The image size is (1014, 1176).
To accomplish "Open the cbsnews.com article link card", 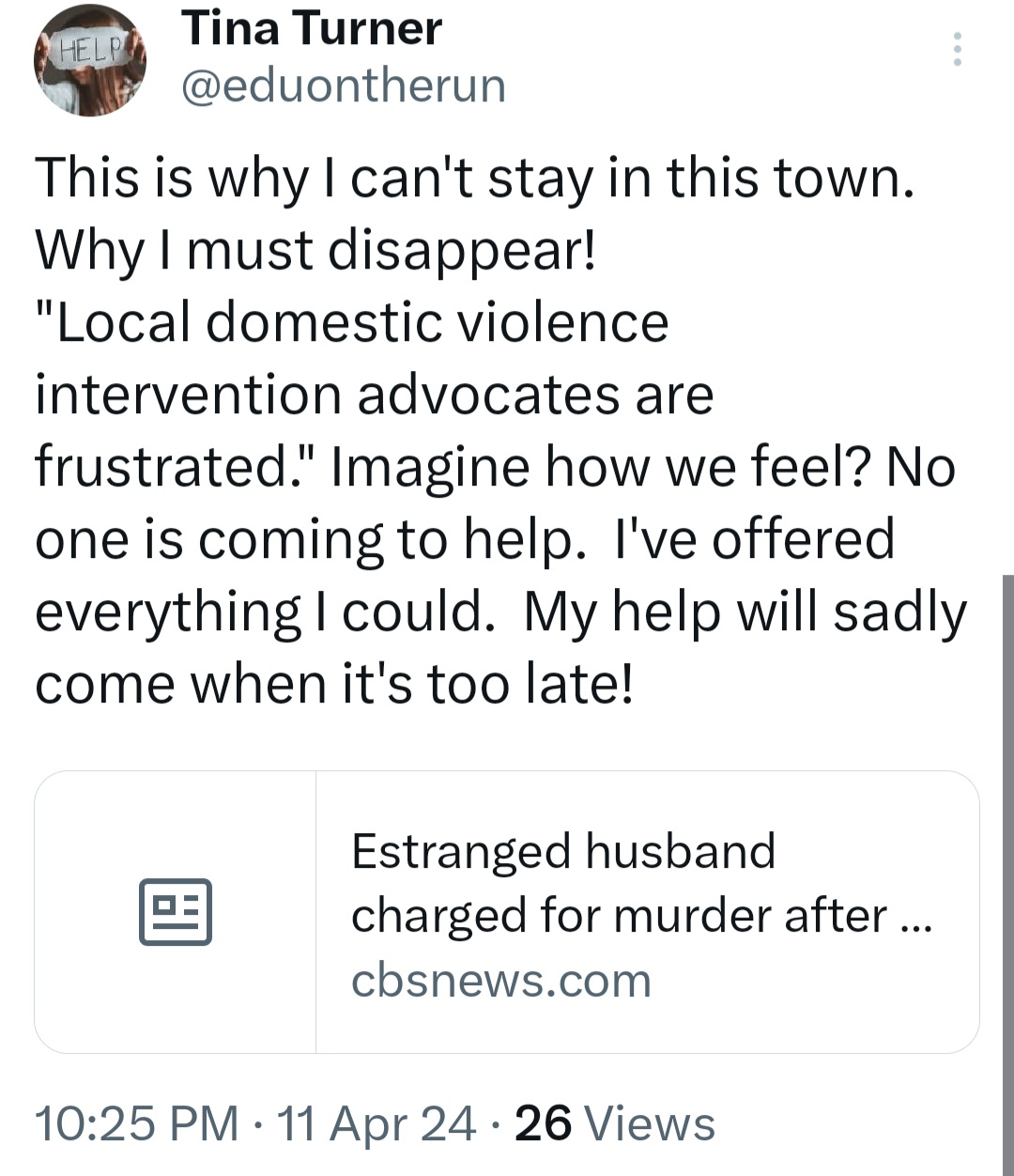I will coord(507,912).
